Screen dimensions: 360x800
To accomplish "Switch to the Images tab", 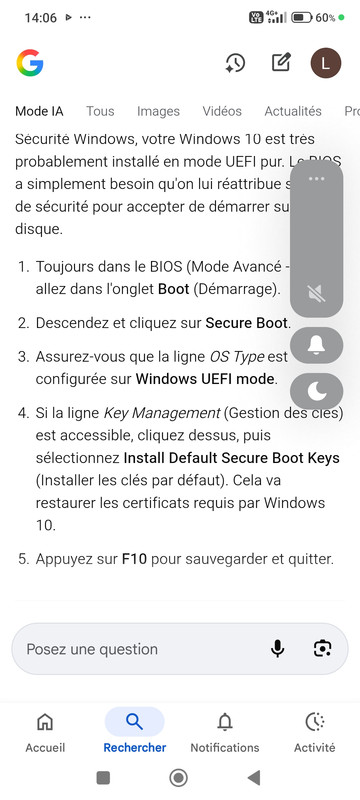I will 158,111.
